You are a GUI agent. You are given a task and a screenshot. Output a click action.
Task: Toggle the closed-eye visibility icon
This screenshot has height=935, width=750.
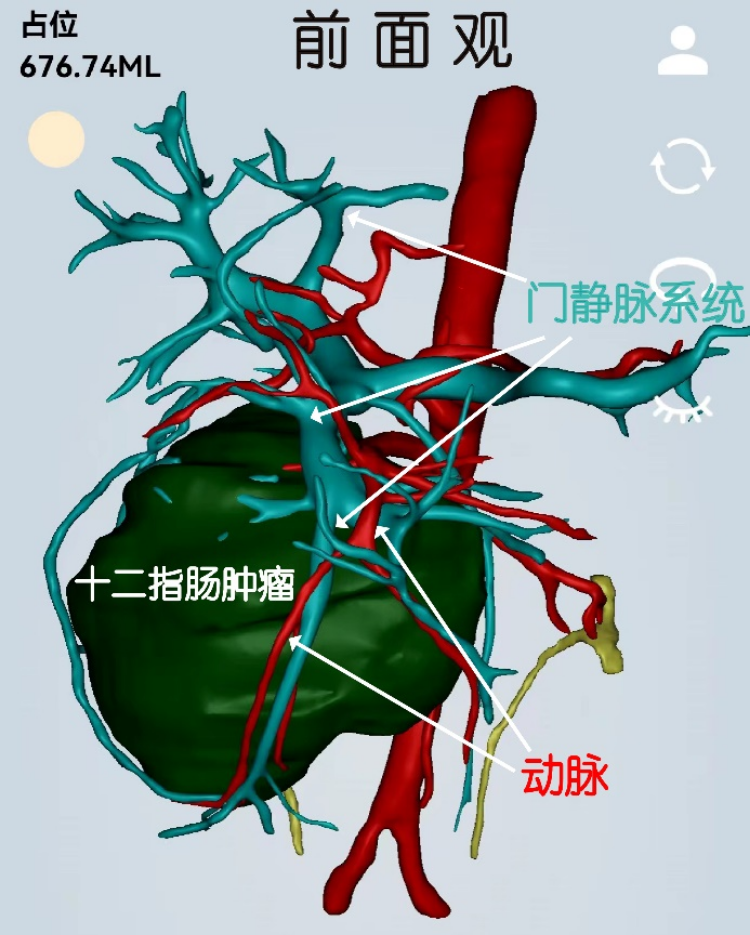coord(683,406)
